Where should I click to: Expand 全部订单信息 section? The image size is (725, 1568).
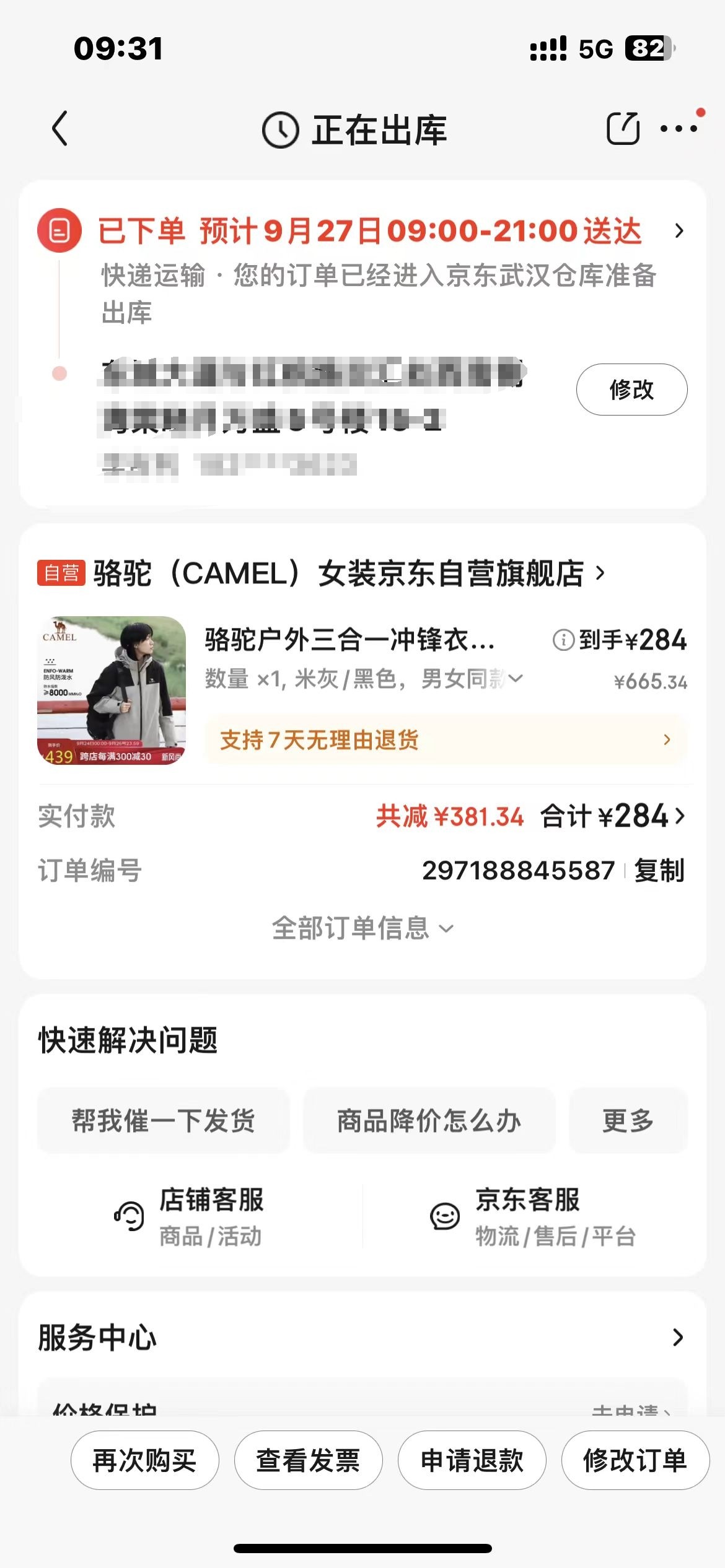coord(363,928)
